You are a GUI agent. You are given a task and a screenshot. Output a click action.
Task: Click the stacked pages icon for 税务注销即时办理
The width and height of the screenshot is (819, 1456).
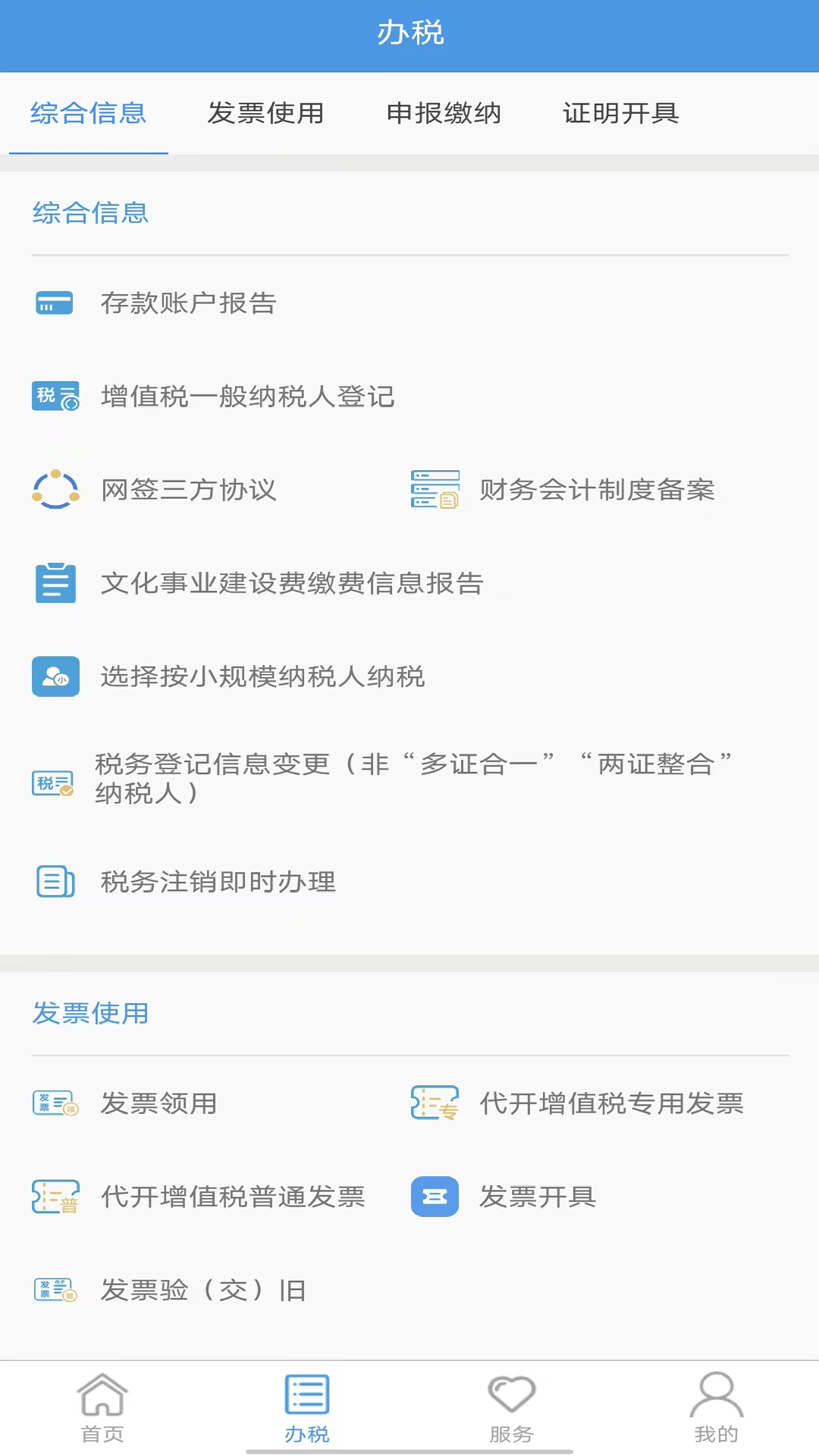click(x=54, y=882)
